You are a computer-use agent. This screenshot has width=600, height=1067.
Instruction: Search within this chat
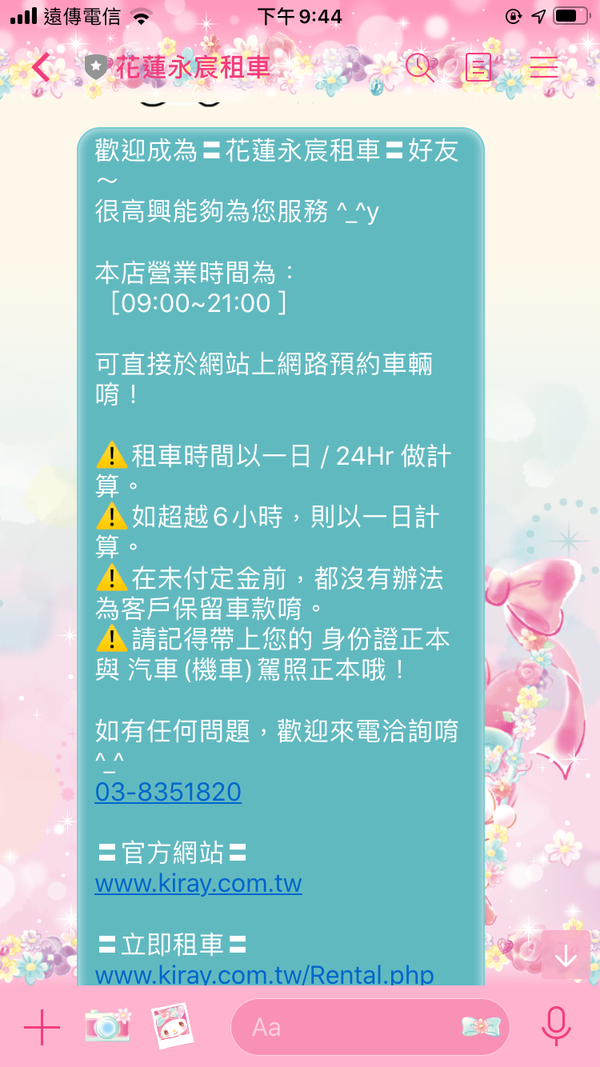coord(419,67)
